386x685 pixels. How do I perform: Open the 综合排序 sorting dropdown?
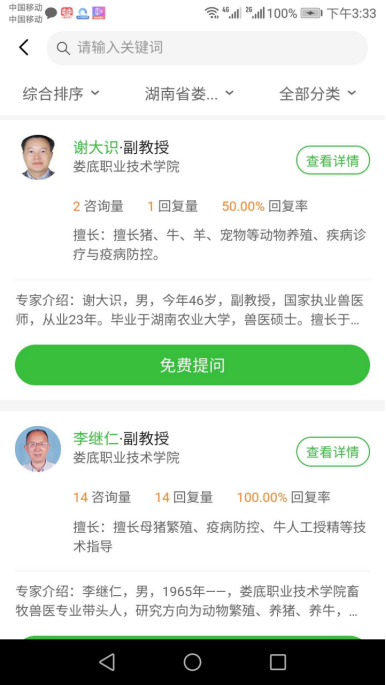click(x=61, y=93)
